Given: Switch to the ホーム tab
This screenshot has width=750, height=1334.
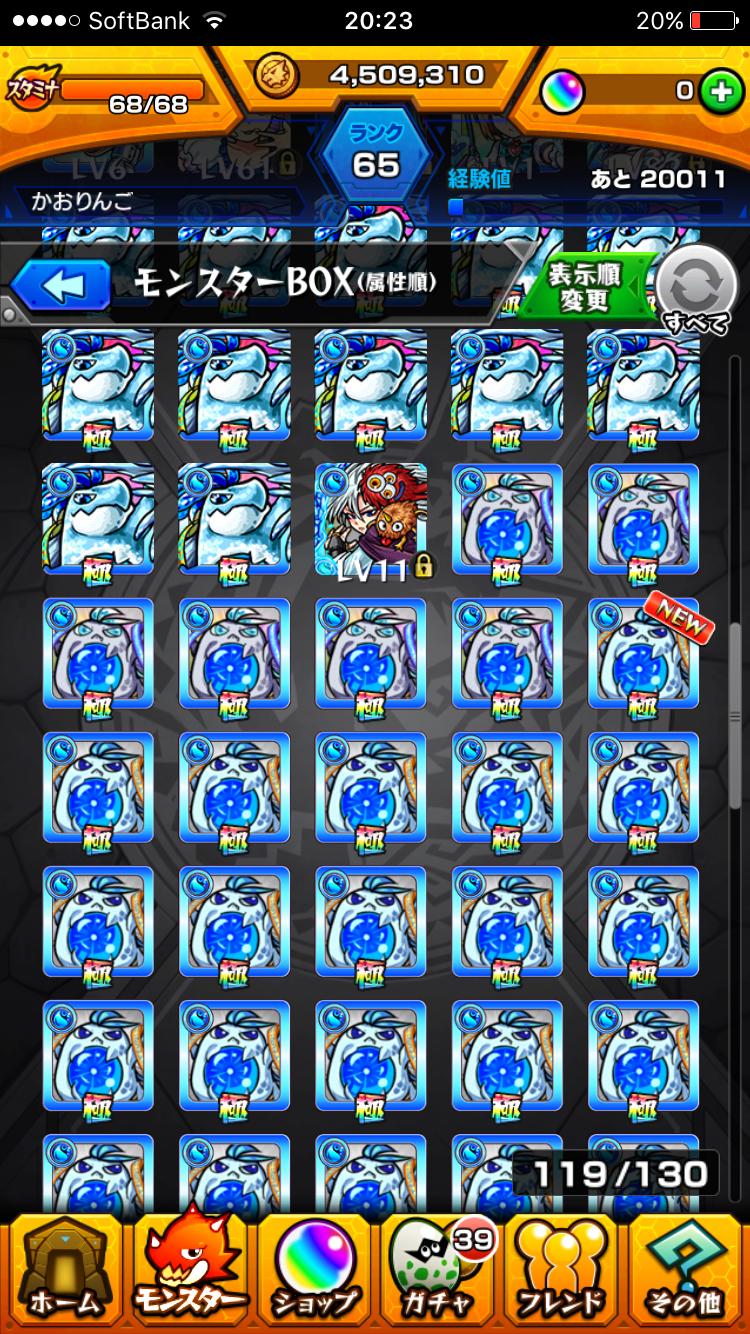Looking at the screenshot, I should tap(64, 1272).
